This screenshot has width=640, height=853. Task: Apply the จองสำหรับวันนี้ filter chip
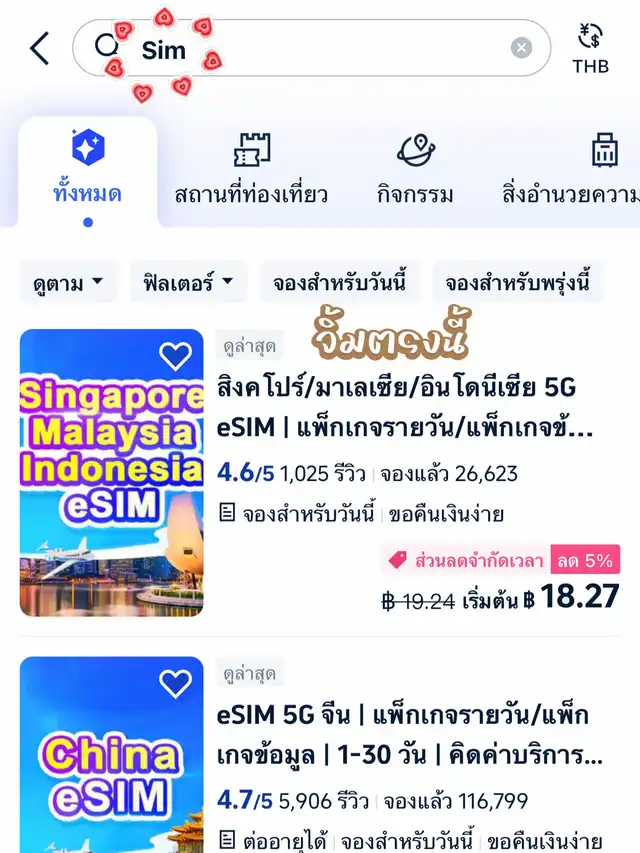tap(340, 283)
